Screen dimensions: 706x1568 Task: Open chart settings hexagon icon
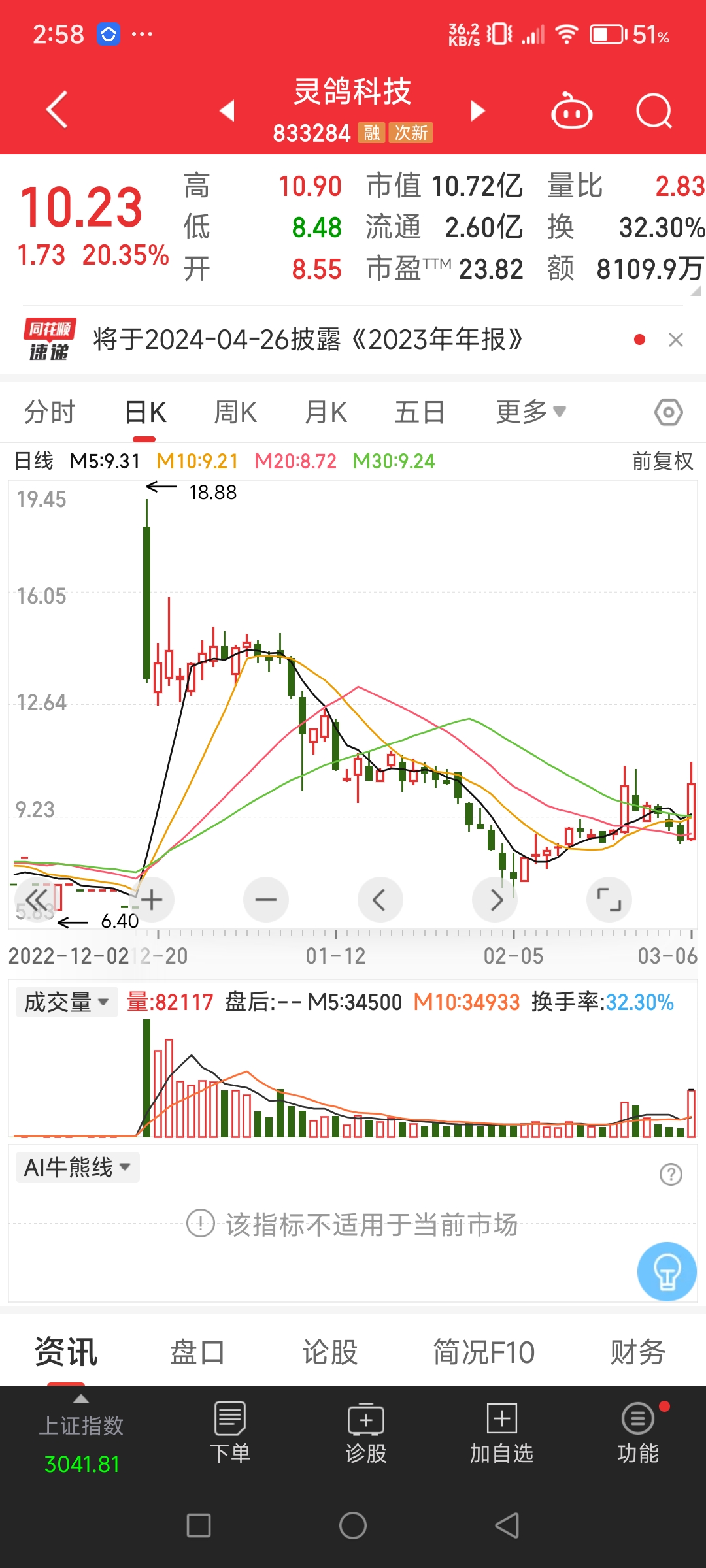(x=669, y=412)
